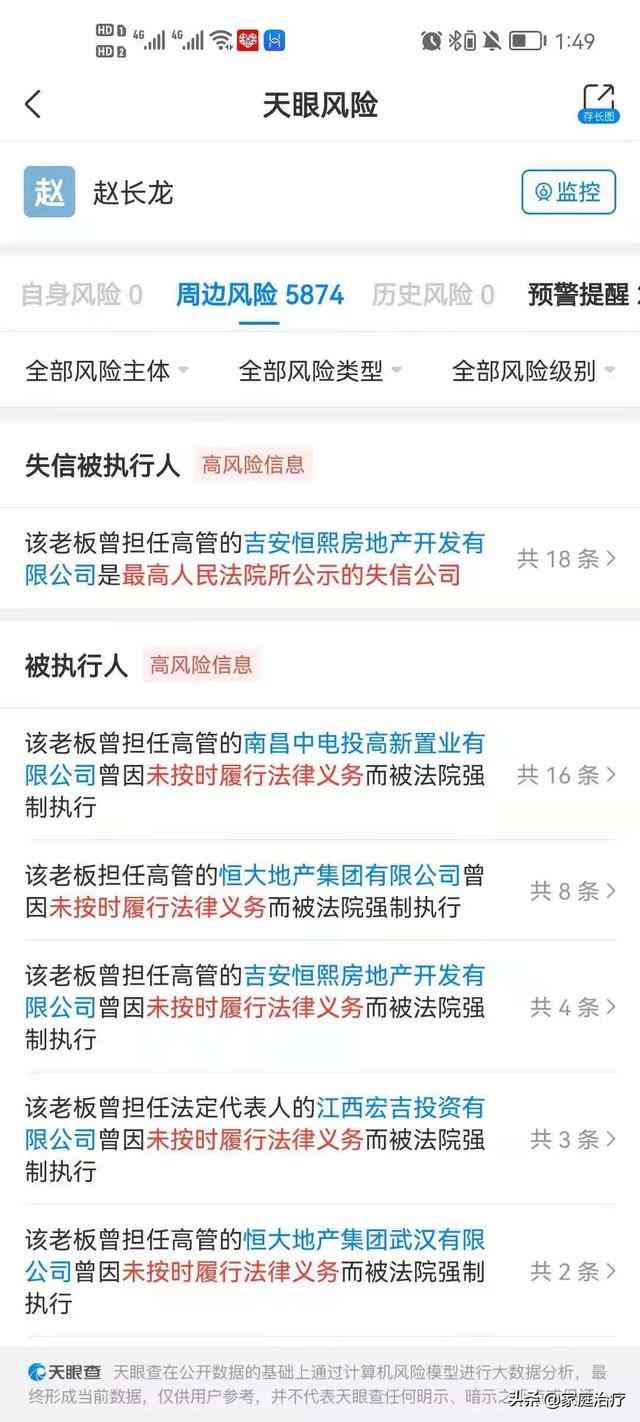Open the 历史风险 tab
The width and height of the screenshot is (640, 1422).
click(x=433, y=294)
